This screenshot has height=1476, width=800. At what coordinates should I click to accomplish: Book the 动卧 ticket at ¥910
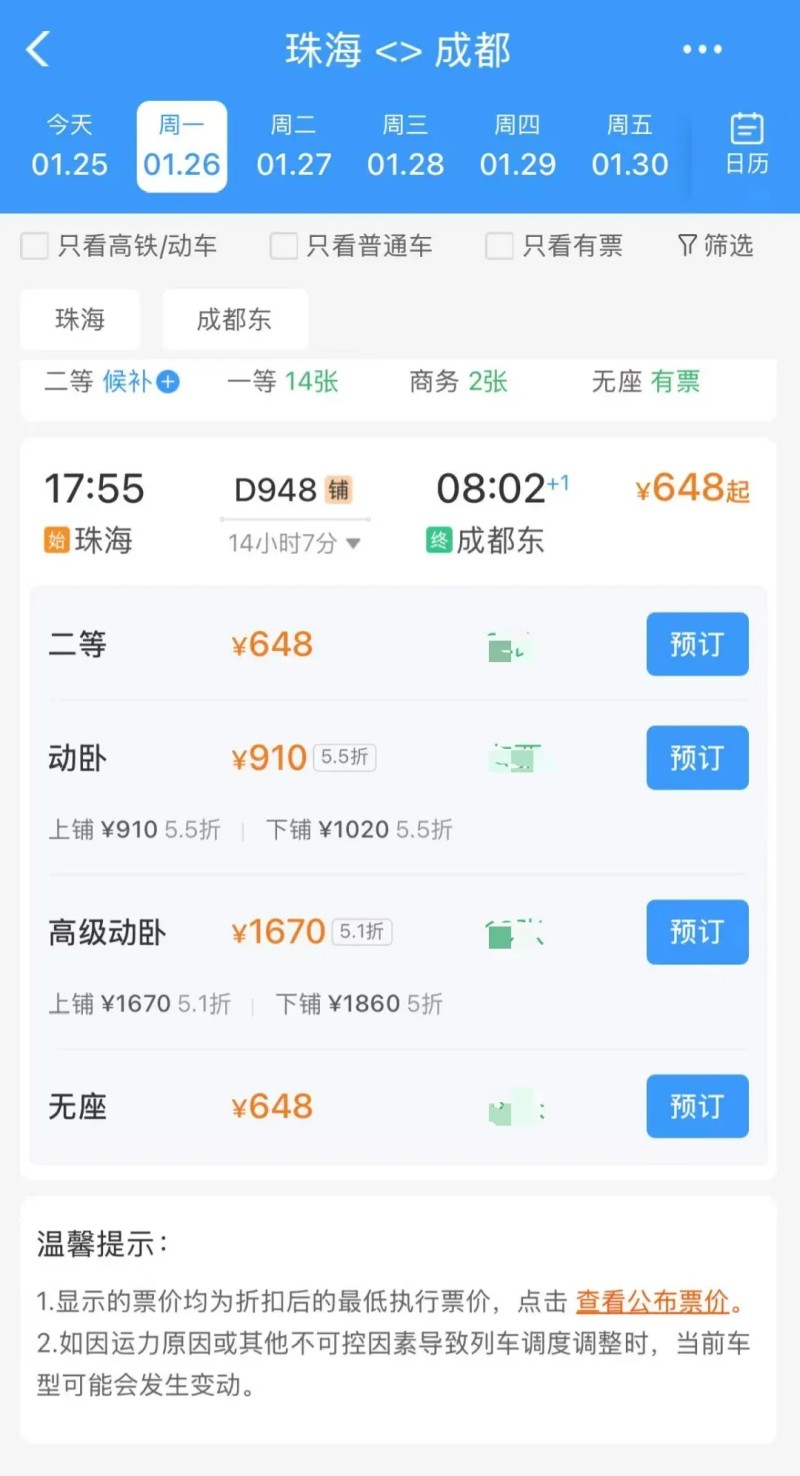pos(697,758)
